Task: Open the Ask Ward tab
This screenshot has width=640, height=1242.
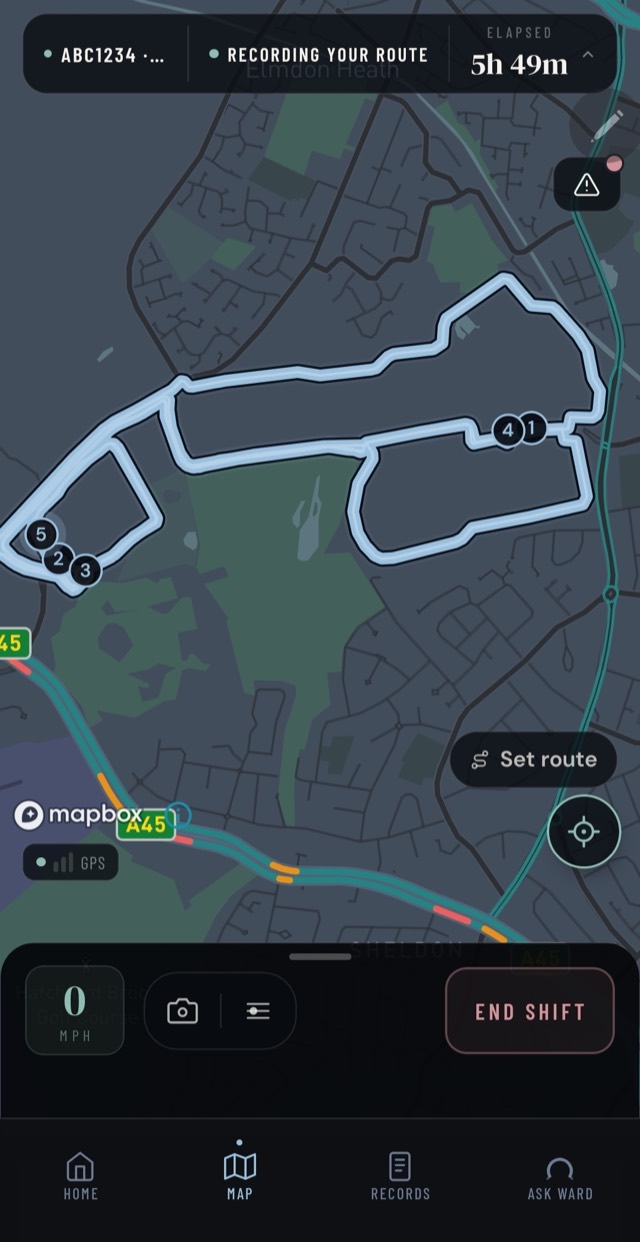Action: click(x=560, y=1176)
